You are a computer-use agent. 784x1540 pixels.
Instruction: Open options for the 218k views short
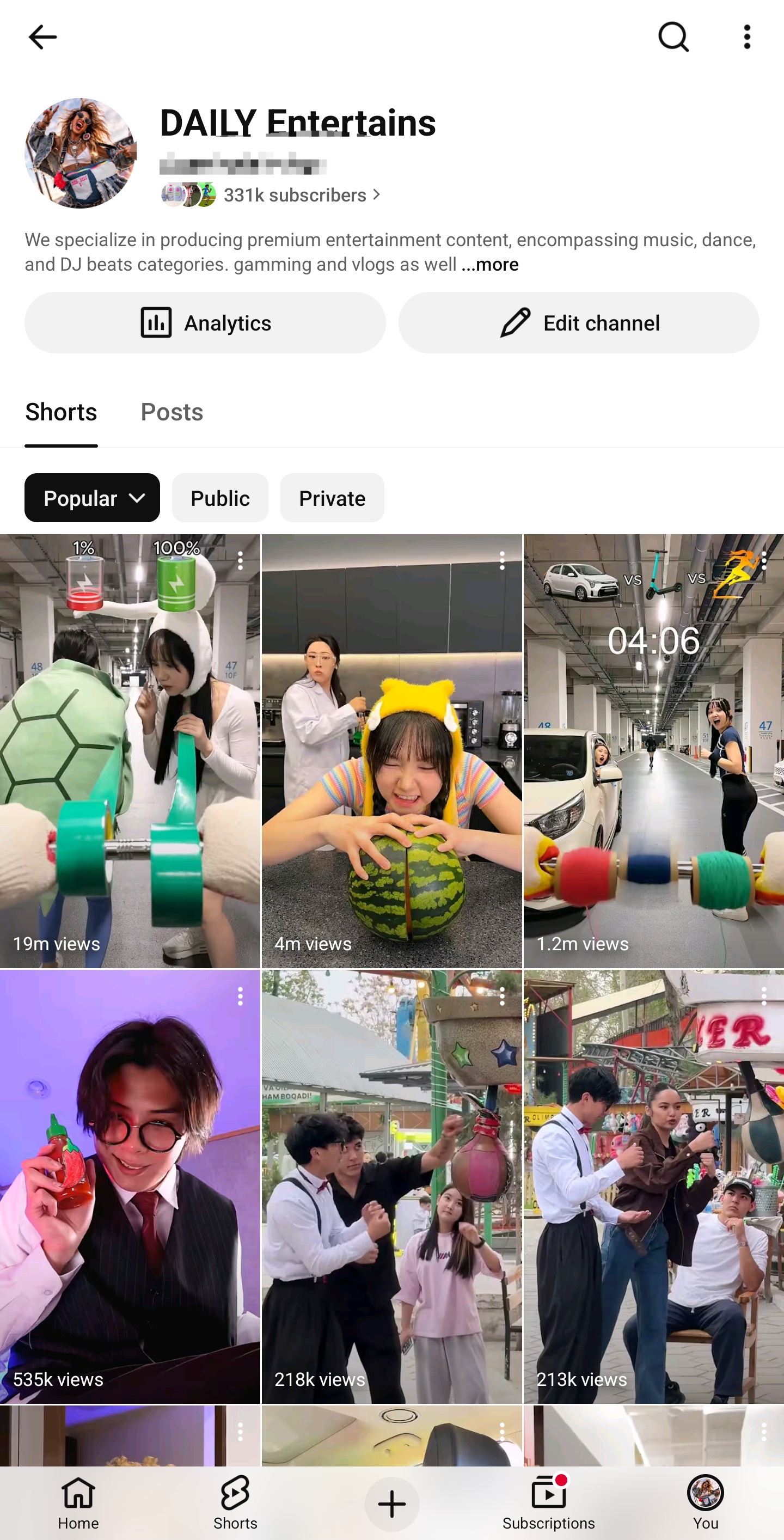point(502,996)
